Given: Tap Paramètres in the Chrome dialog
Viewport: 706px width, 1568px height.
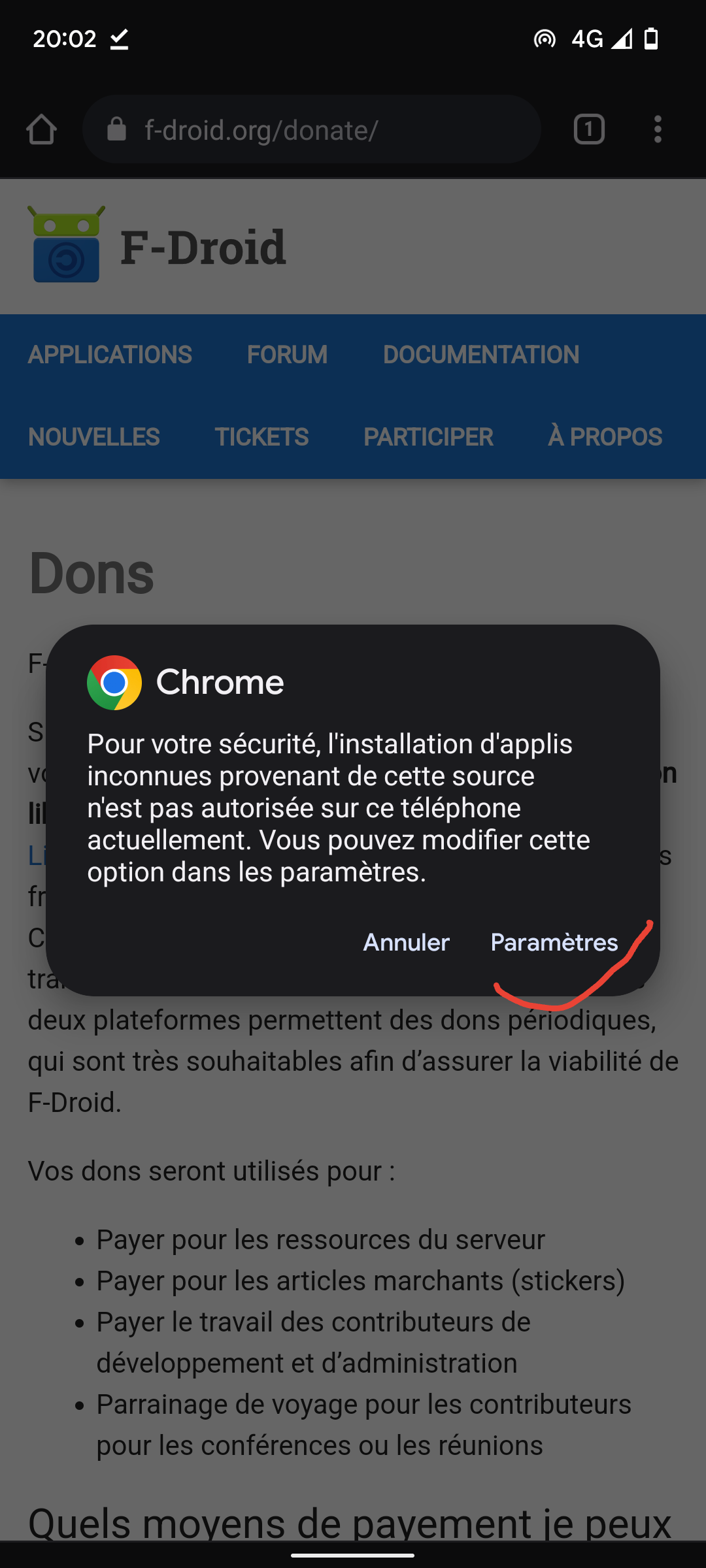Looking at the screenshot, I should 554,942.
